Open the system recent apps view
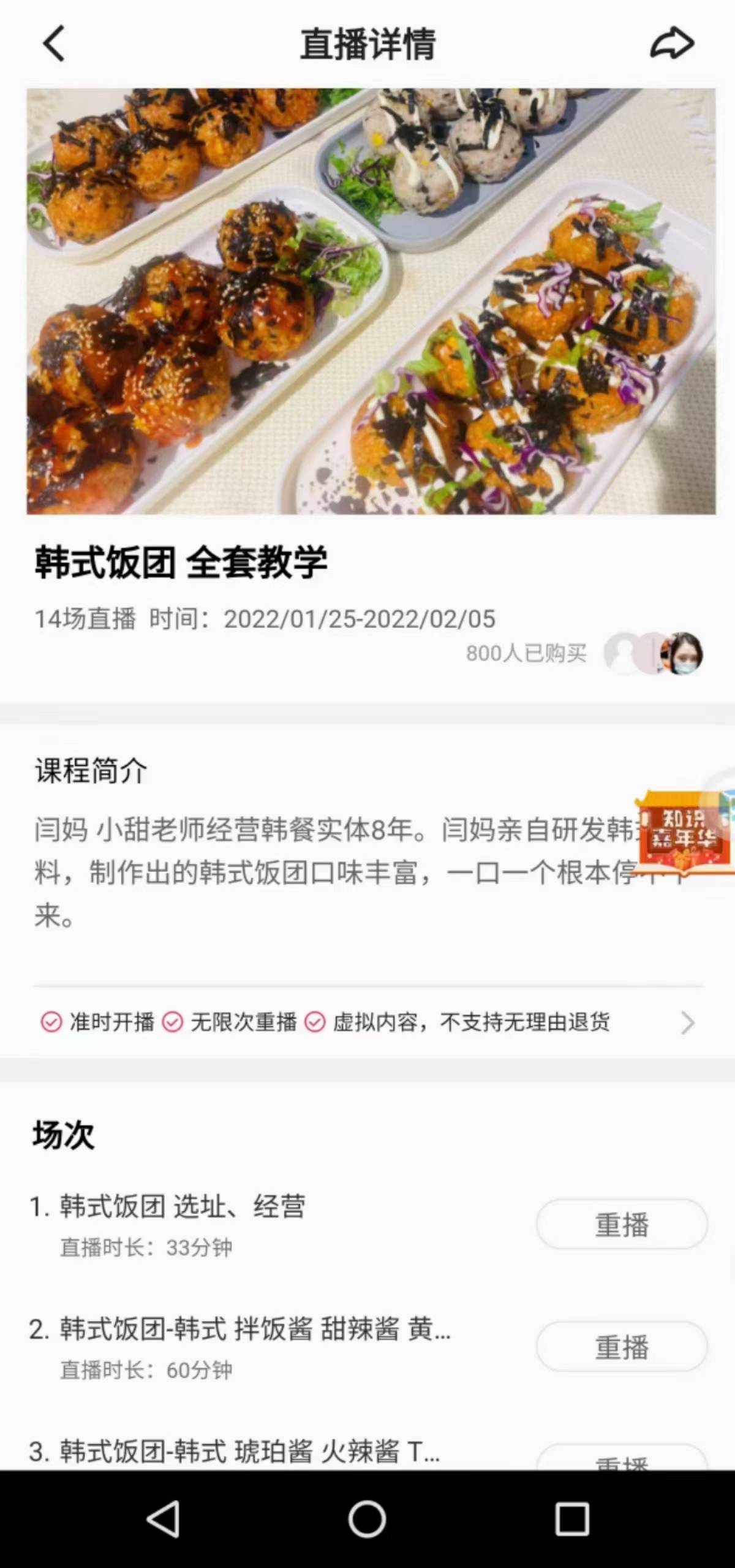735x1568 pixels. (x=572, y=1519)
